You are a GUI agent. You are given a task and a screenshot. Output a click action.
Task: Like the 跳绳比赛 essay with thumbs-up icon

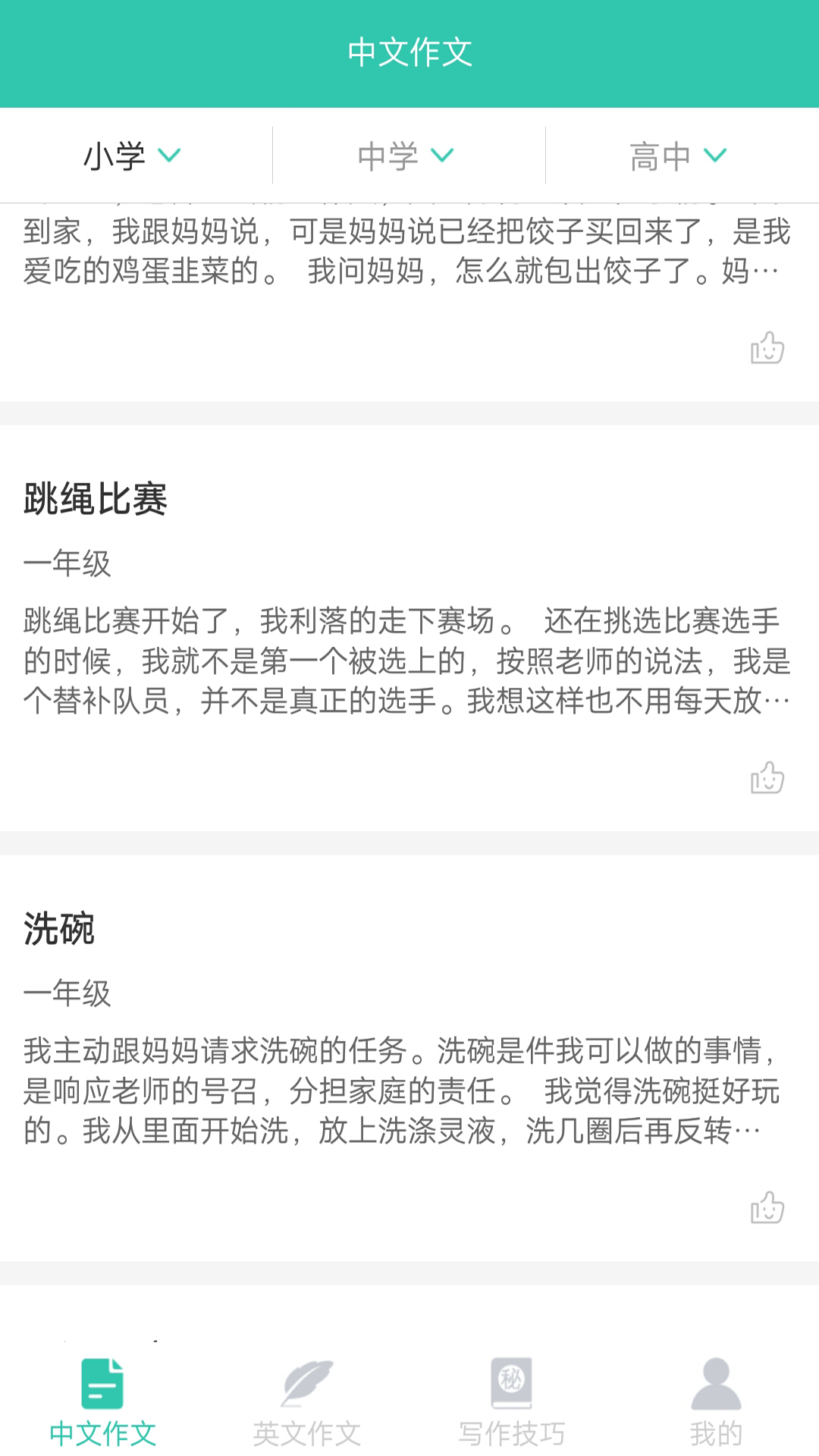[x=767, y=777]
